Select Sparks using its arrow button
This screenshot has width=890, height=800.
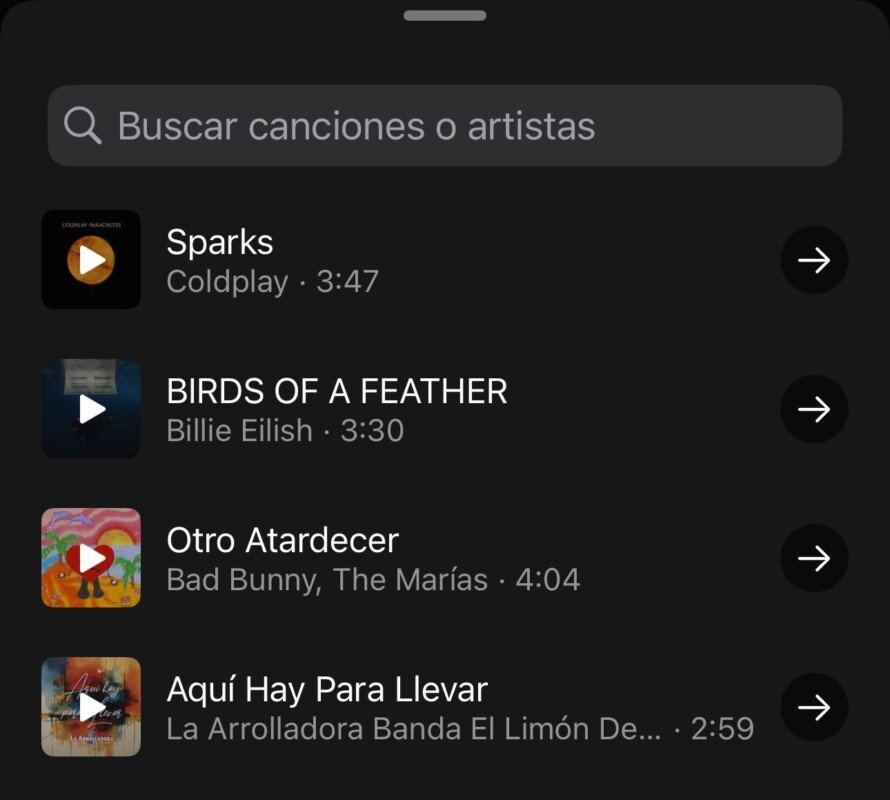click(814, 260)
